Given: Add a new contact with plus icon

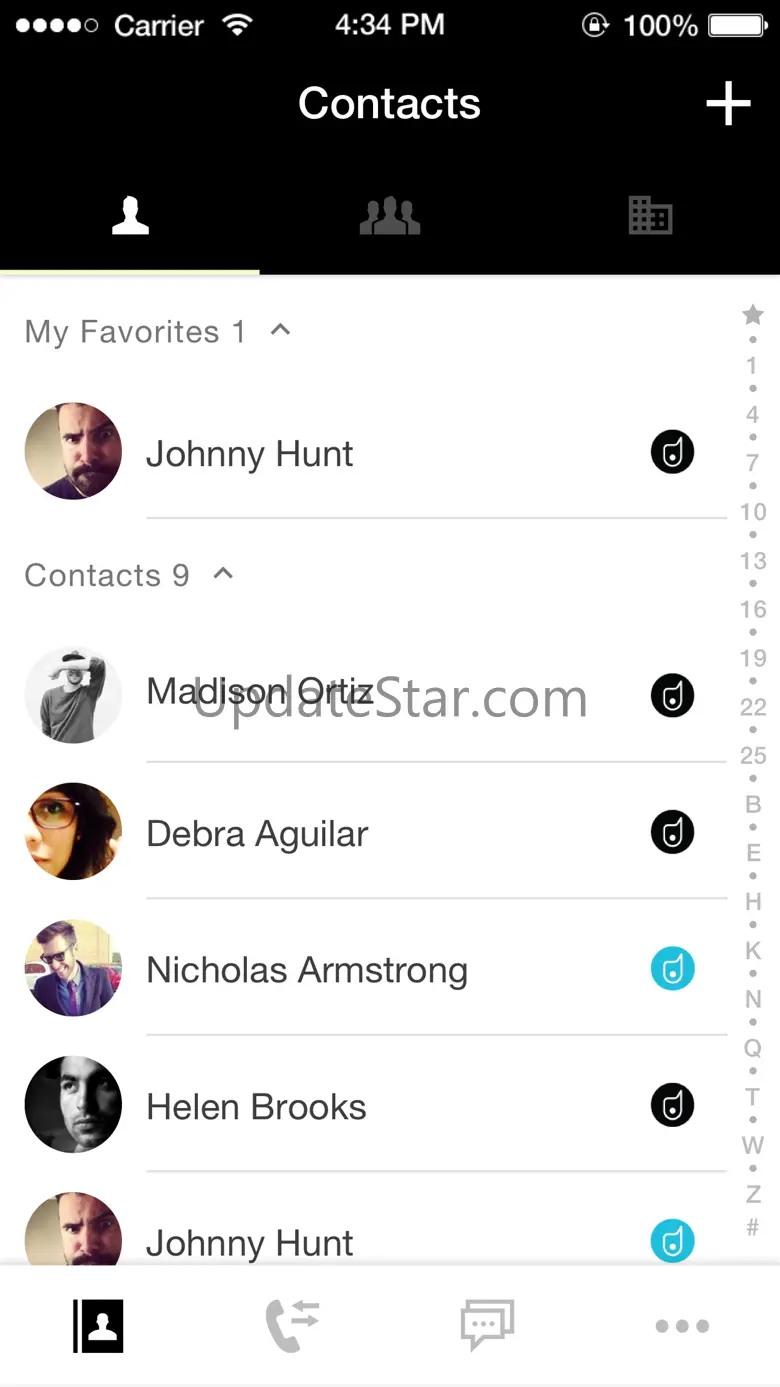Looking at the screenshot, I should (728, 104).
